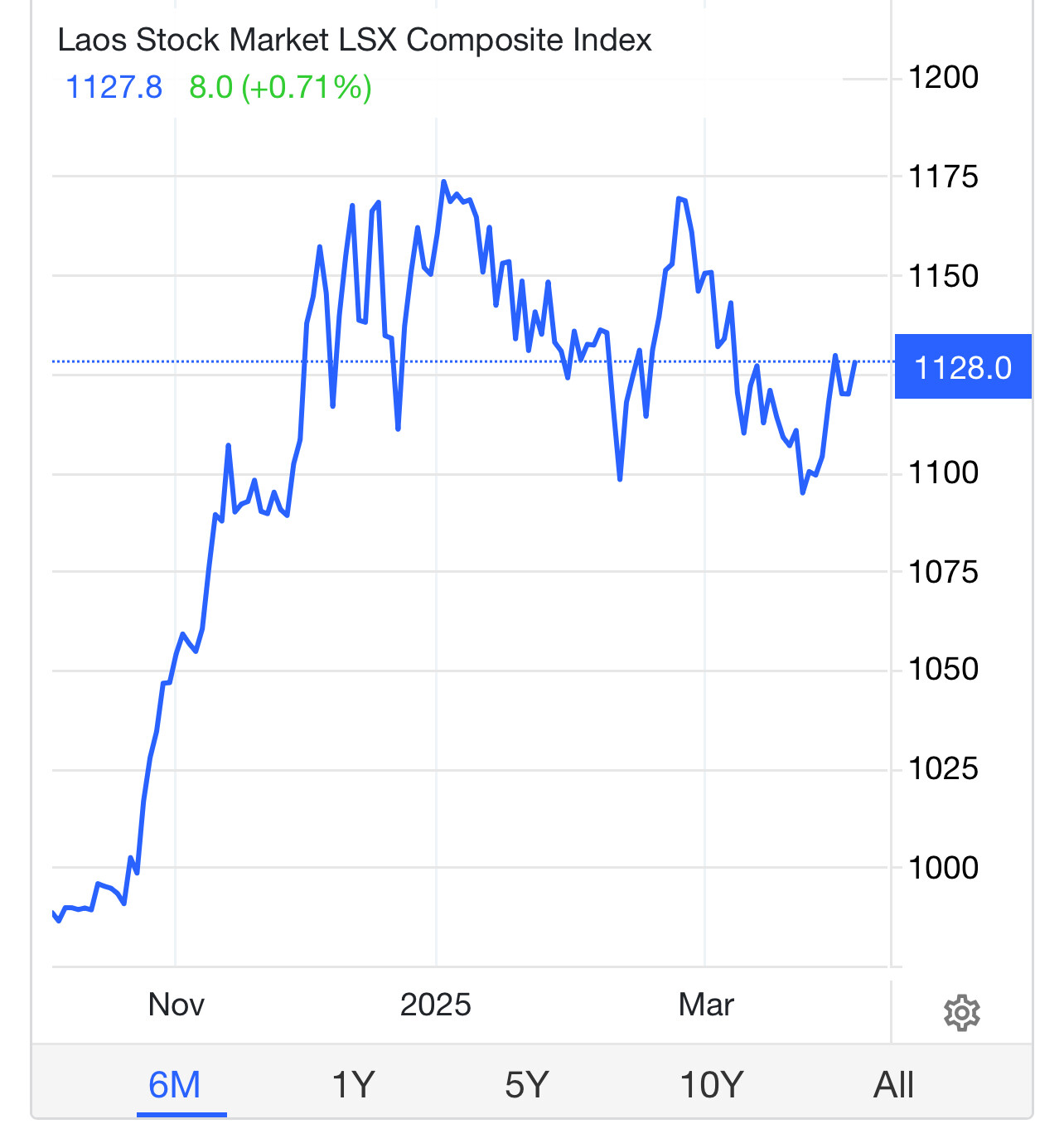Select the 6M time range
The width and height of the screenshot is (1064, 1148).
pos(175,1084)
